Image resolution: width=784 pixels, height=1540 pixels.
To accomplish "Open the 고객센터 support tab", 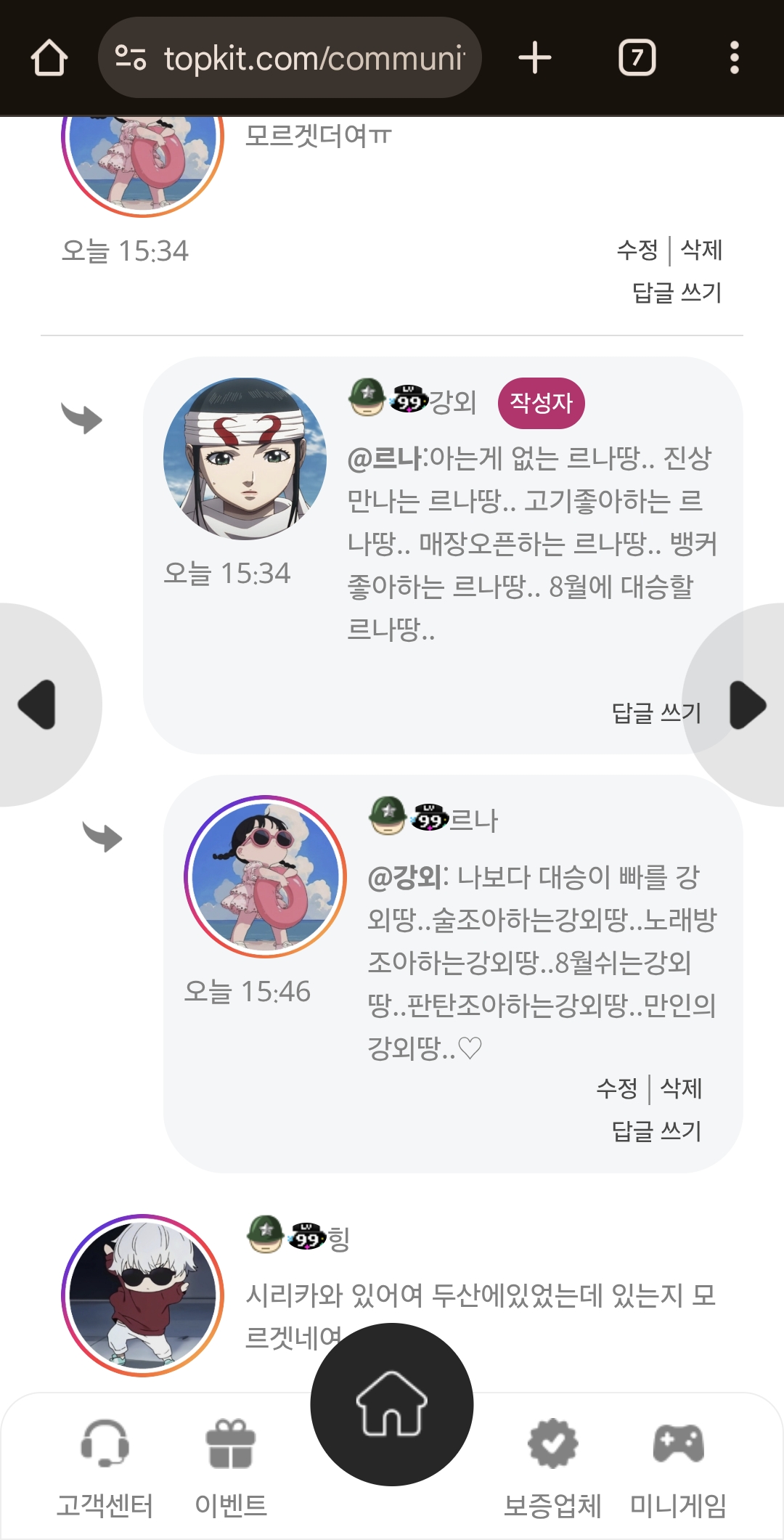I will [x=105, y=1468].
